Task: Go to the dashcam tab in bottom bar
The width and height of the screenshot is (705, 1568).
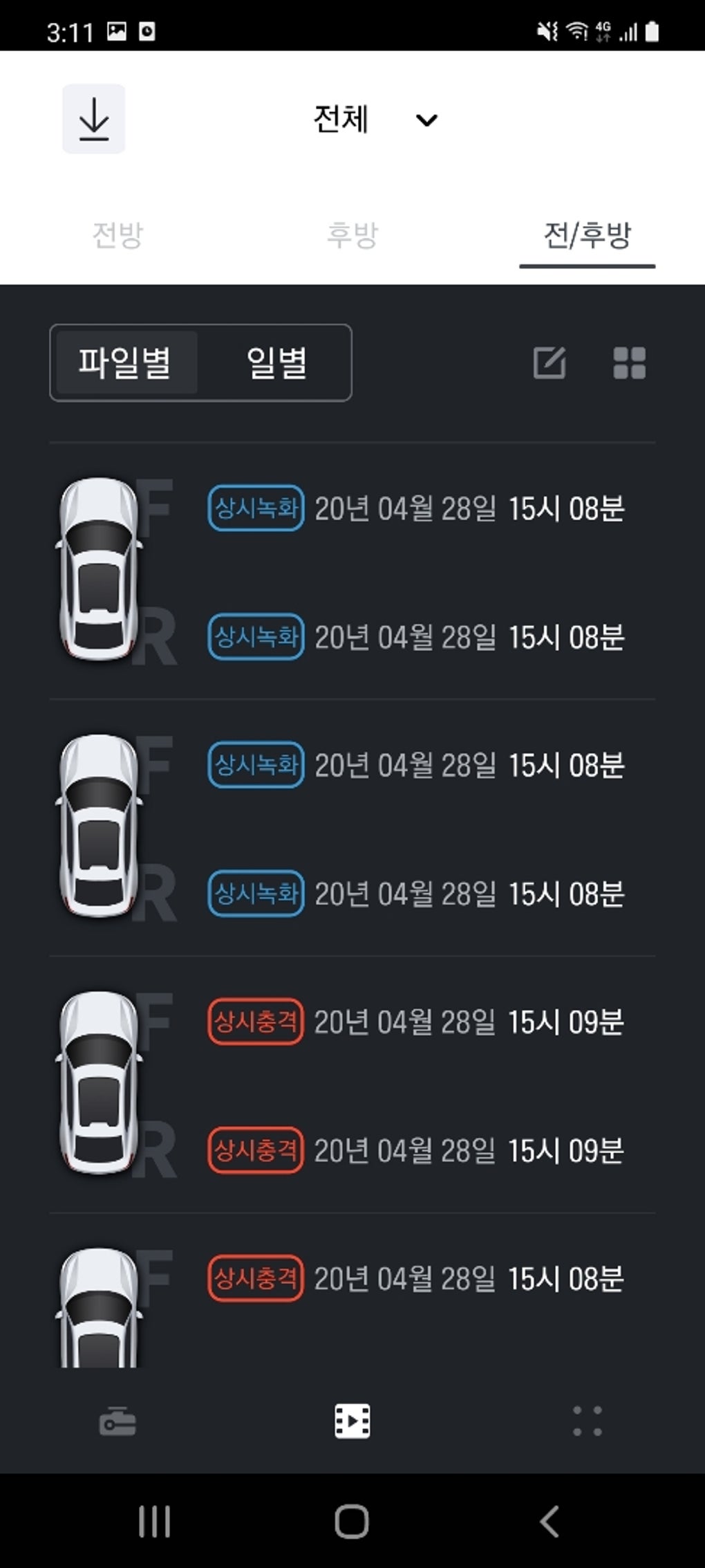Action: [x=117, y=1422]
